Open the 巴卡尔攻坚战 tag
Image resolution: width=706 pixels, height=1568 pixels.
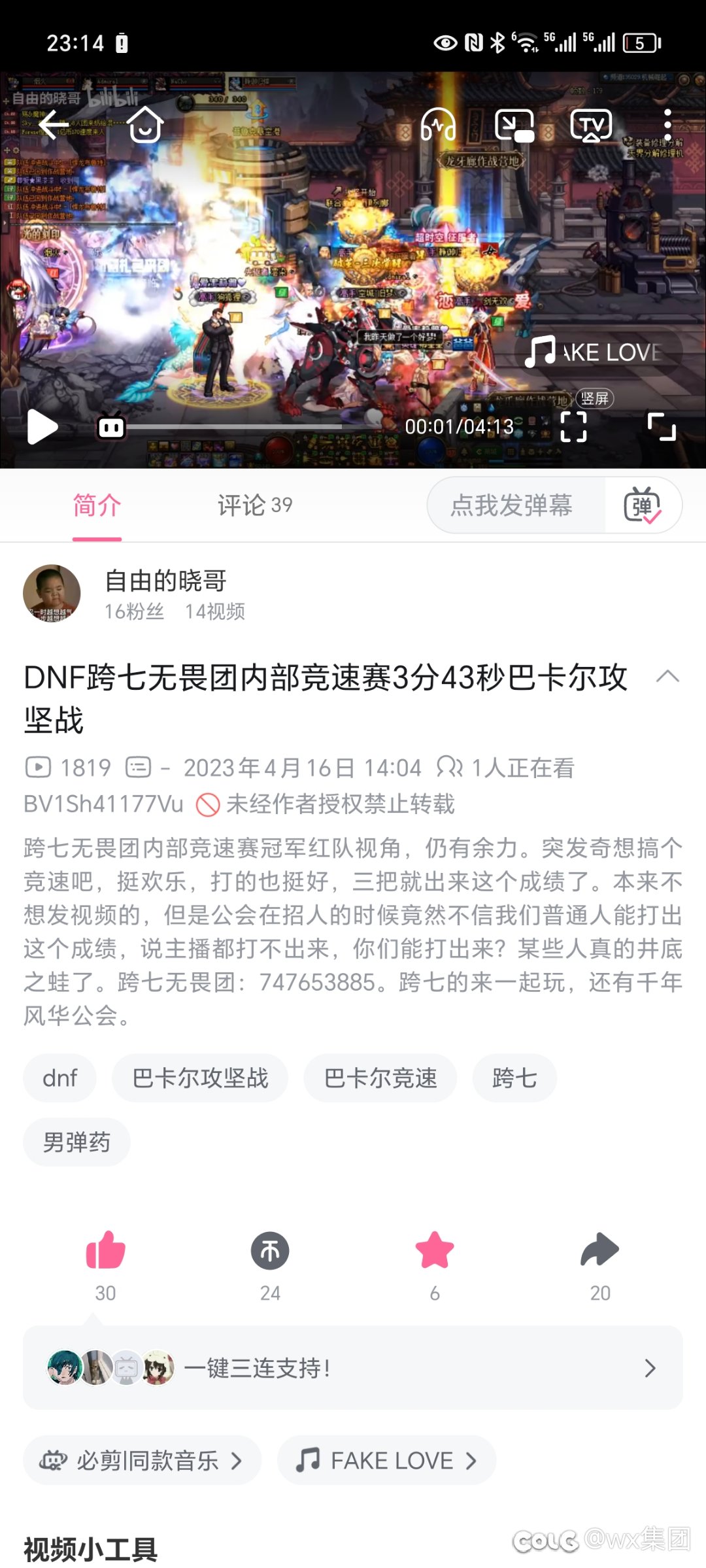200,1078
